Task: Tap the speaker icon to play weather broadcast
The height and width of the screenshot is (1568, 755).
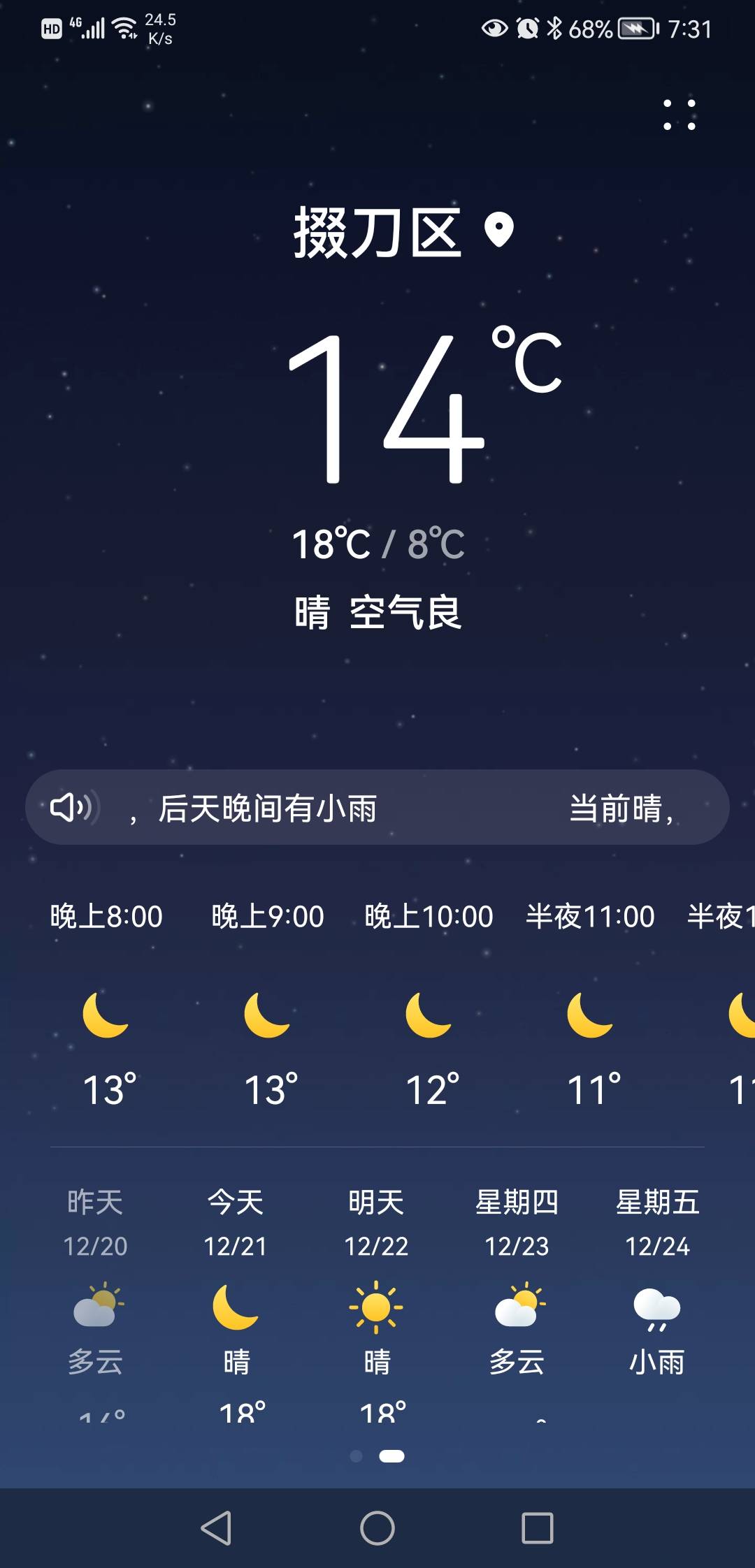Action: point(75,808)
